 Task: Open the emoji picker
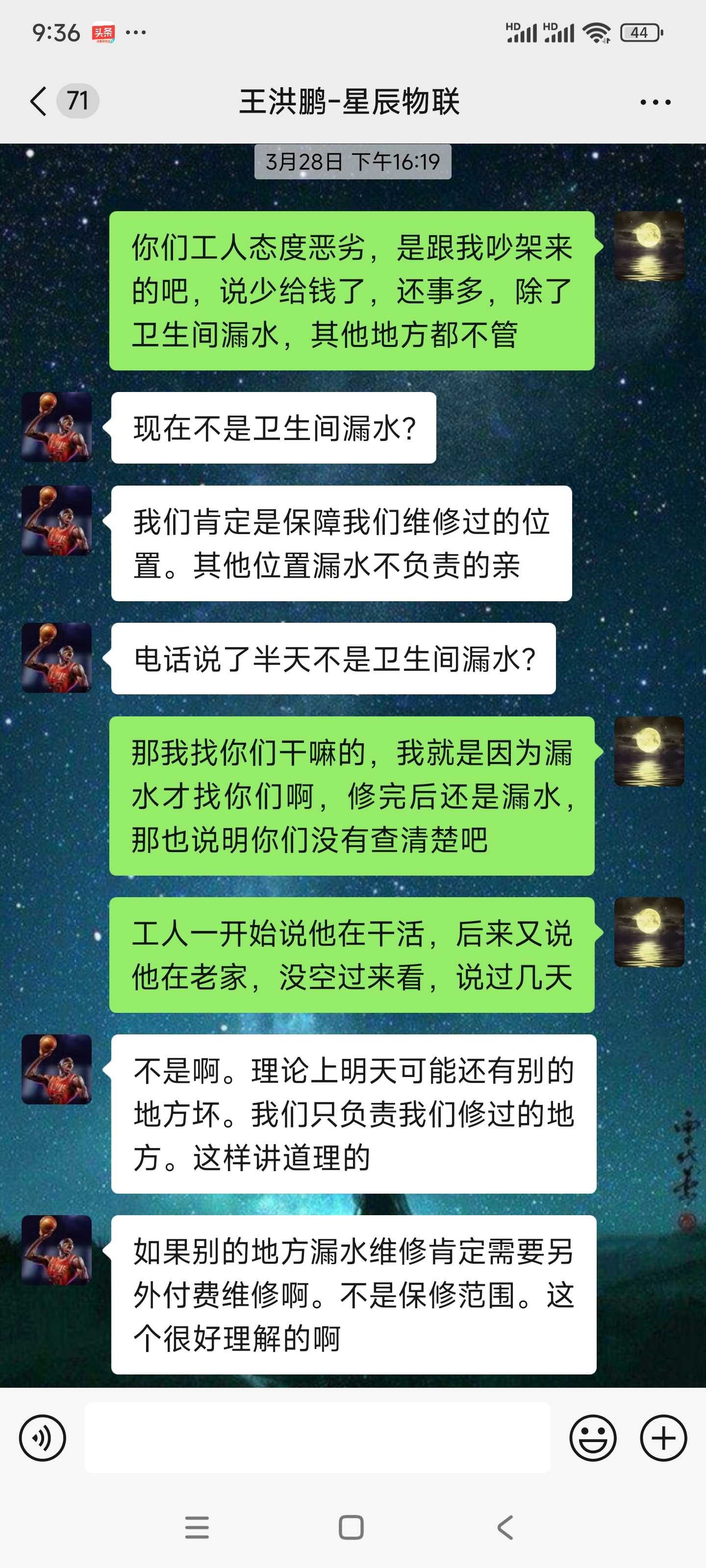(x=593, y=1438)
